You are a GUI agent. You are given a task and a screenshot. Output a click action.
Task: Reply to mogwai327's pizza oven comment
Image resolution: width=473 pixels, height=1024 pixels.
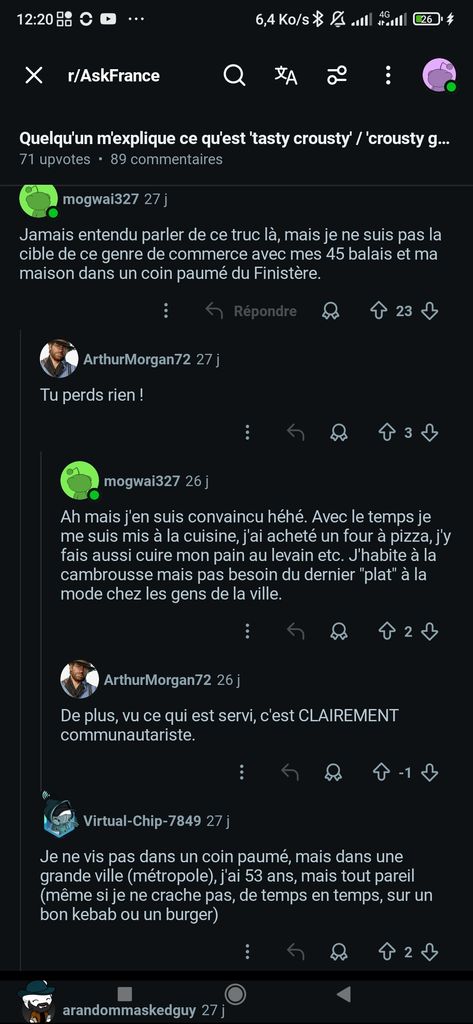click(x=296, y=631)
